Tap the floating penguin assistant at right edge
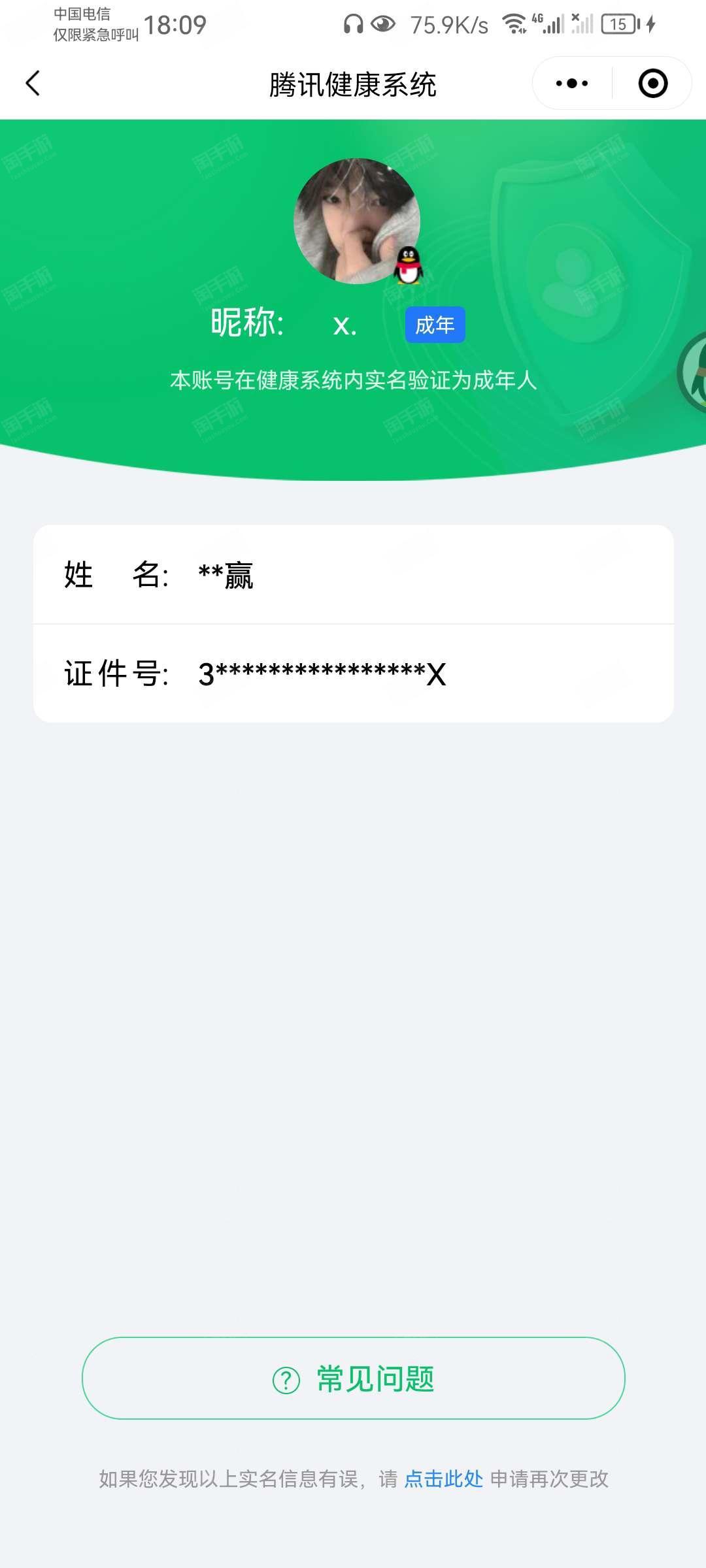Screen dimensions: 706x1568 tap(693, 372)
